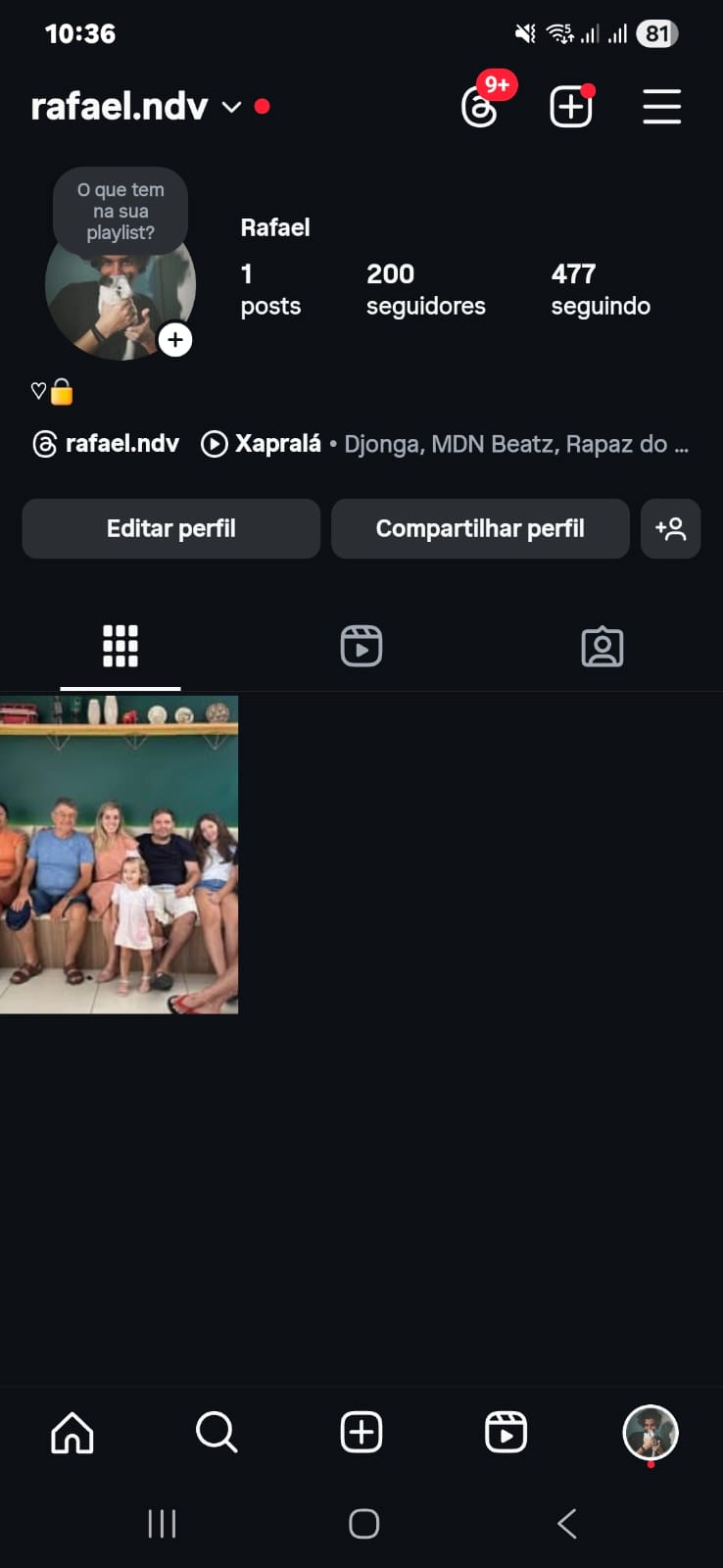
Task: Add a note on "O que tem na sua playlist?"
Action: [120, 211]
